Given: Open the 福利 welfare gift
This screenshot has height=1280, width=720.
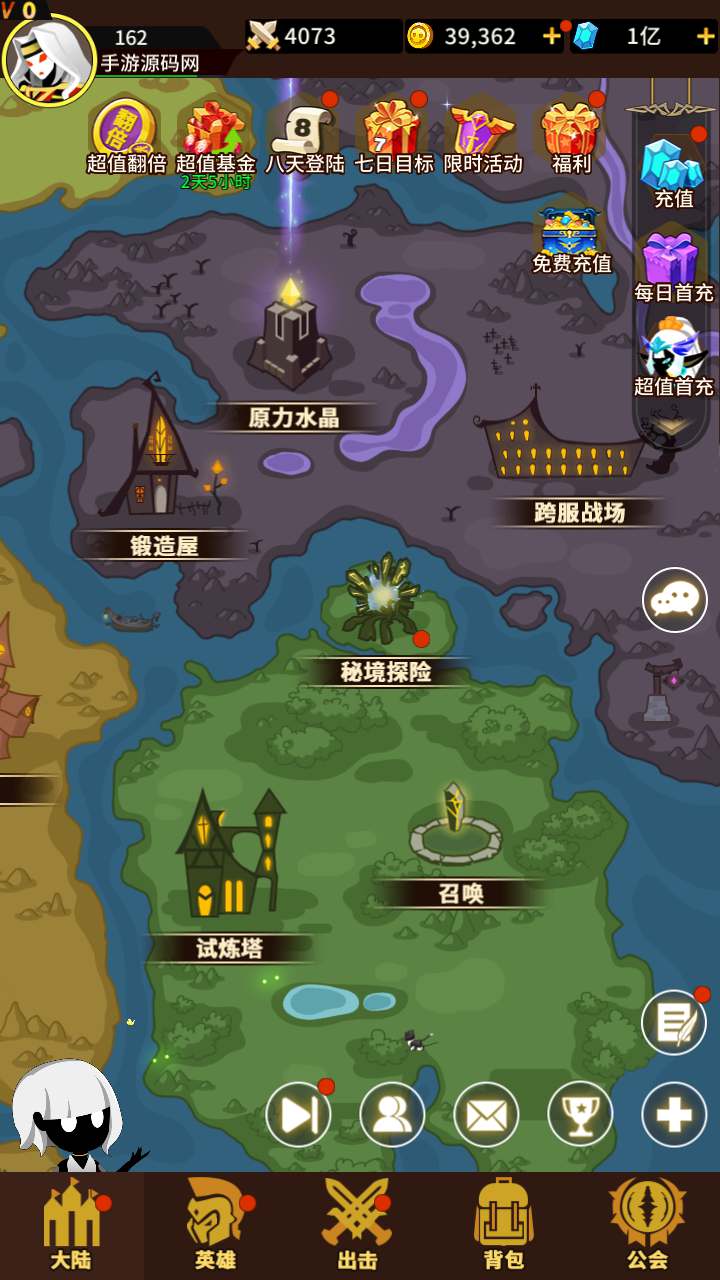Looking at the screenshot, I should (x=571, y=135).
